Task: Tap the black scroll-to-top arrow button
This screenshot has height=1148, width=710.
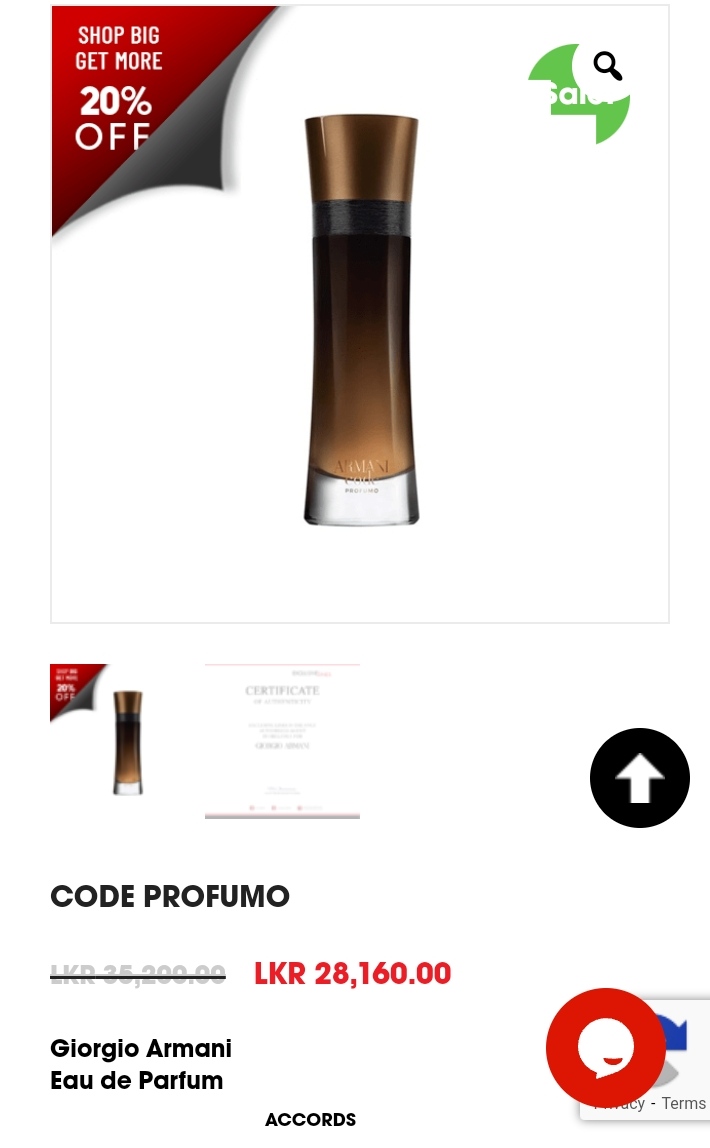Action: [640, 778]
